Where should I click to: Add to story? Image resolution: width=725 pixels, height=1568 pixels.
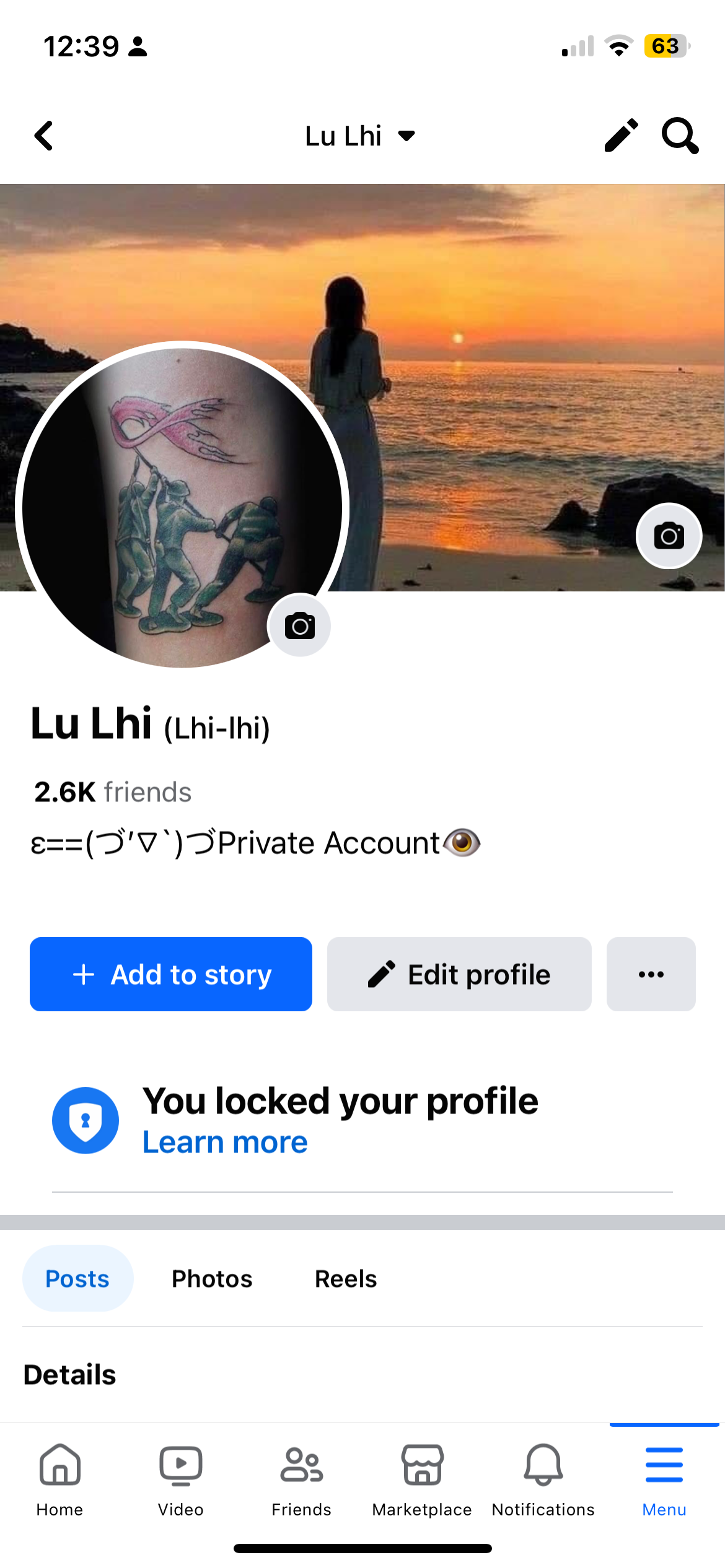[171, 974]
